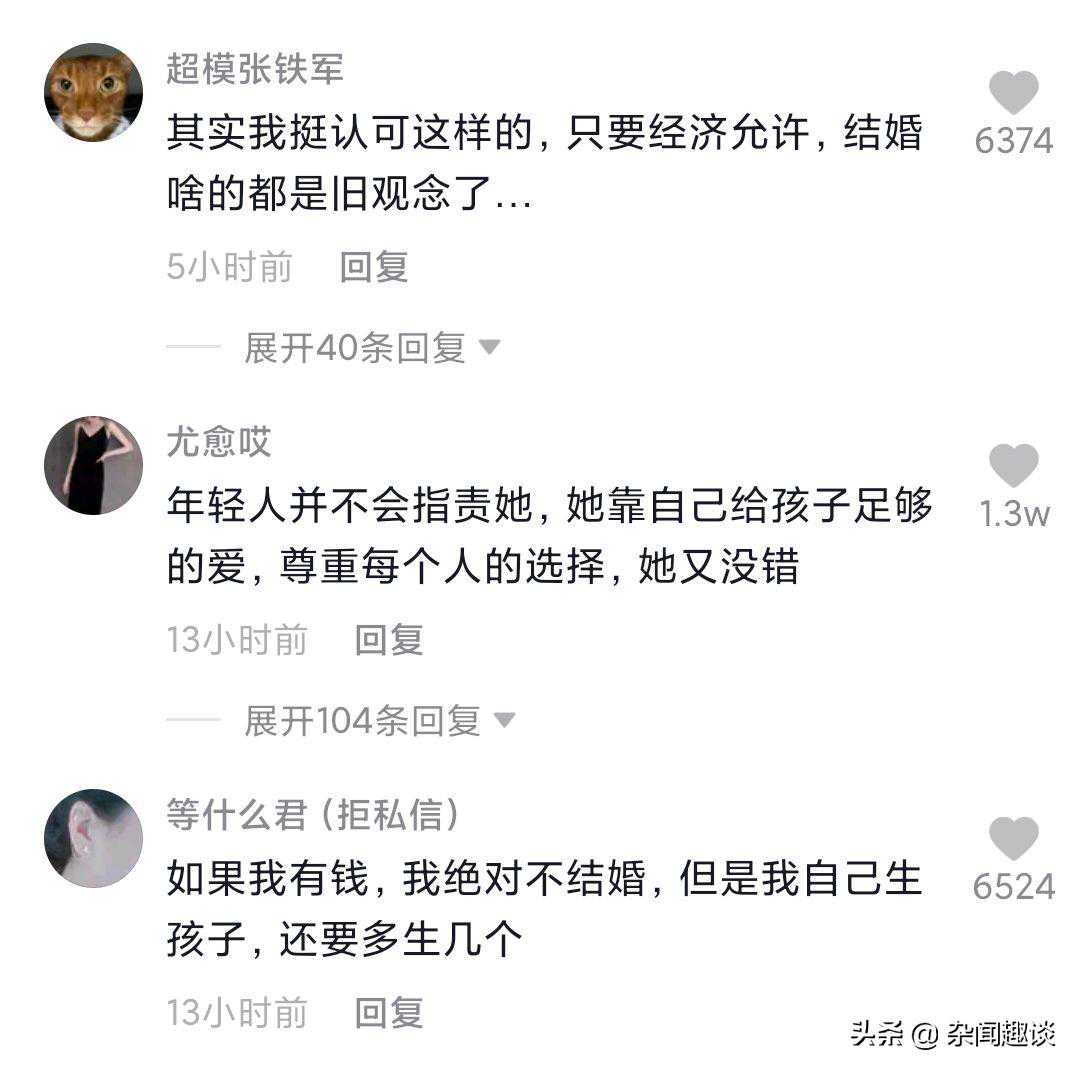Screen dimensions: 1080x1072
Task: Reply to 等什么君's comment
Action: click(388, 1012)
